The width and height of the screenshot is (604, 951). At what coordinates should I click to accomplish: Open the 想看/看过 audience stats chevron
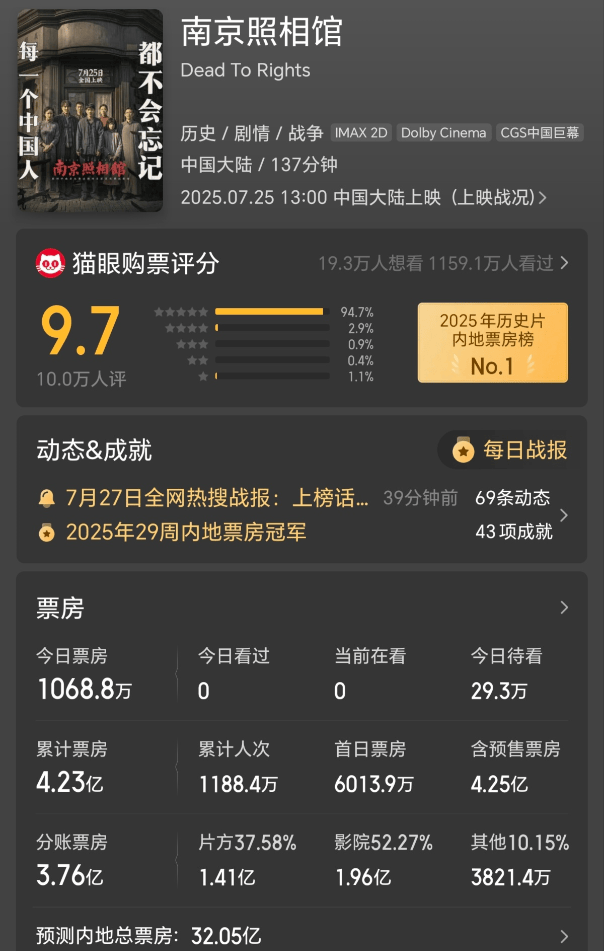564,263
